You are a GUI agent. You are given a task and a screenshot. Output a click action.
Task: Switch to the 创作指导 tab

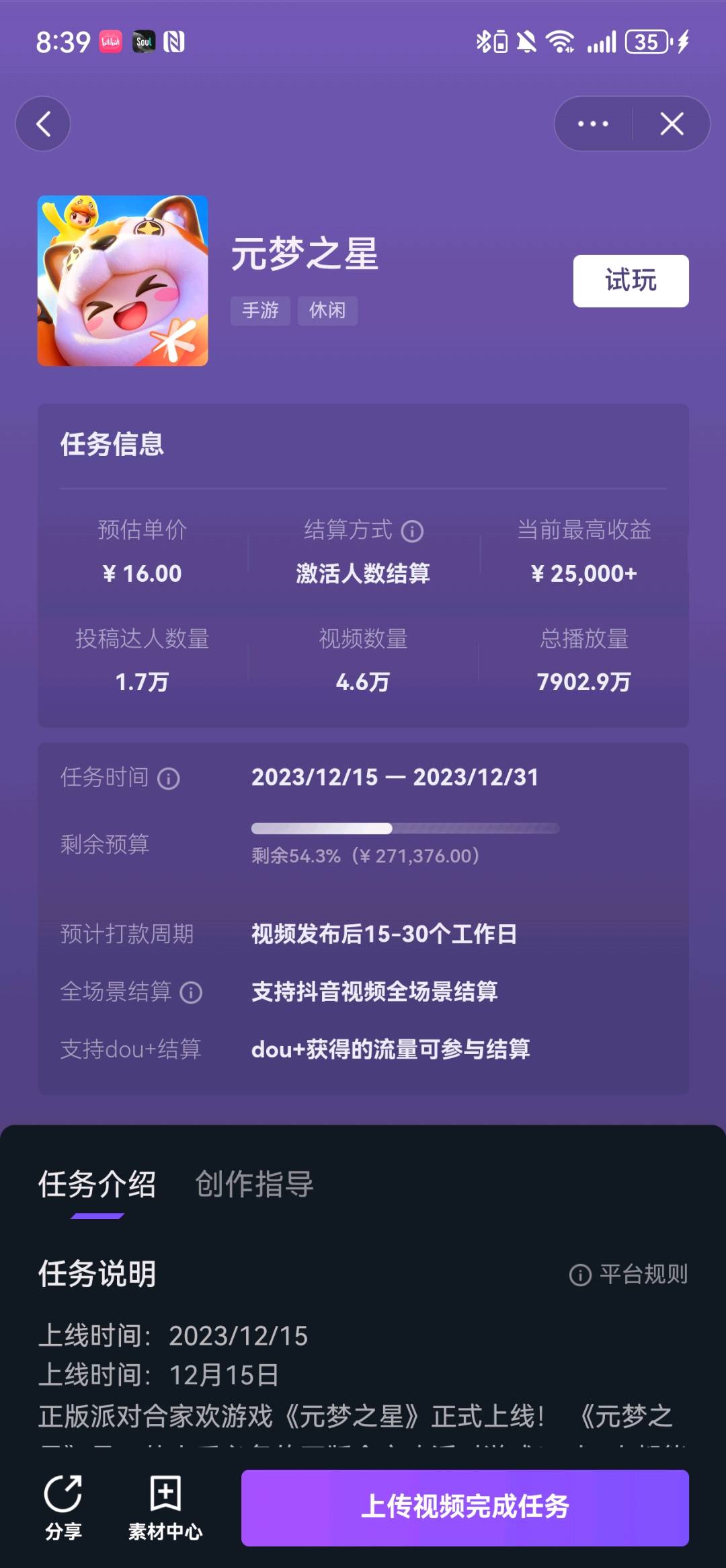pos(254,1185)
